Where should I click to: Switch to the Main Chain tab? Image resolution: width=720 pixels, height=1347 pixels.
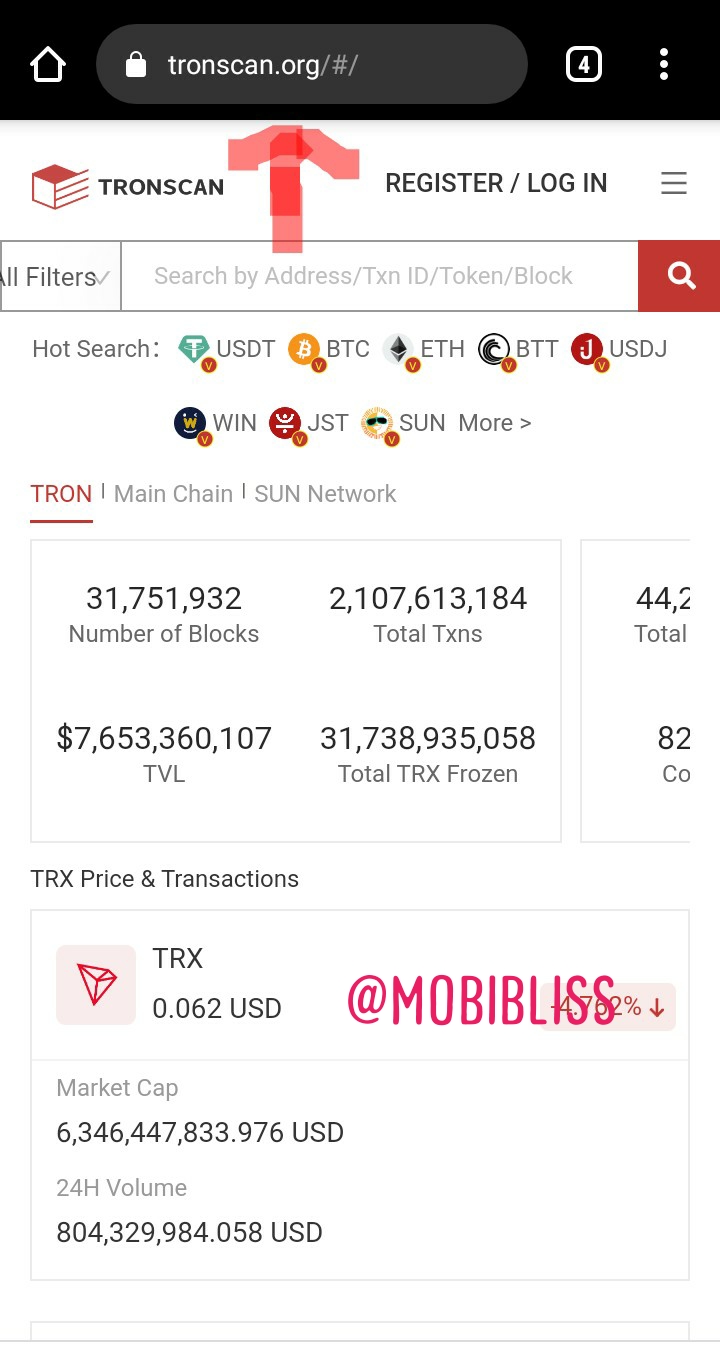[x=173, y=494]
